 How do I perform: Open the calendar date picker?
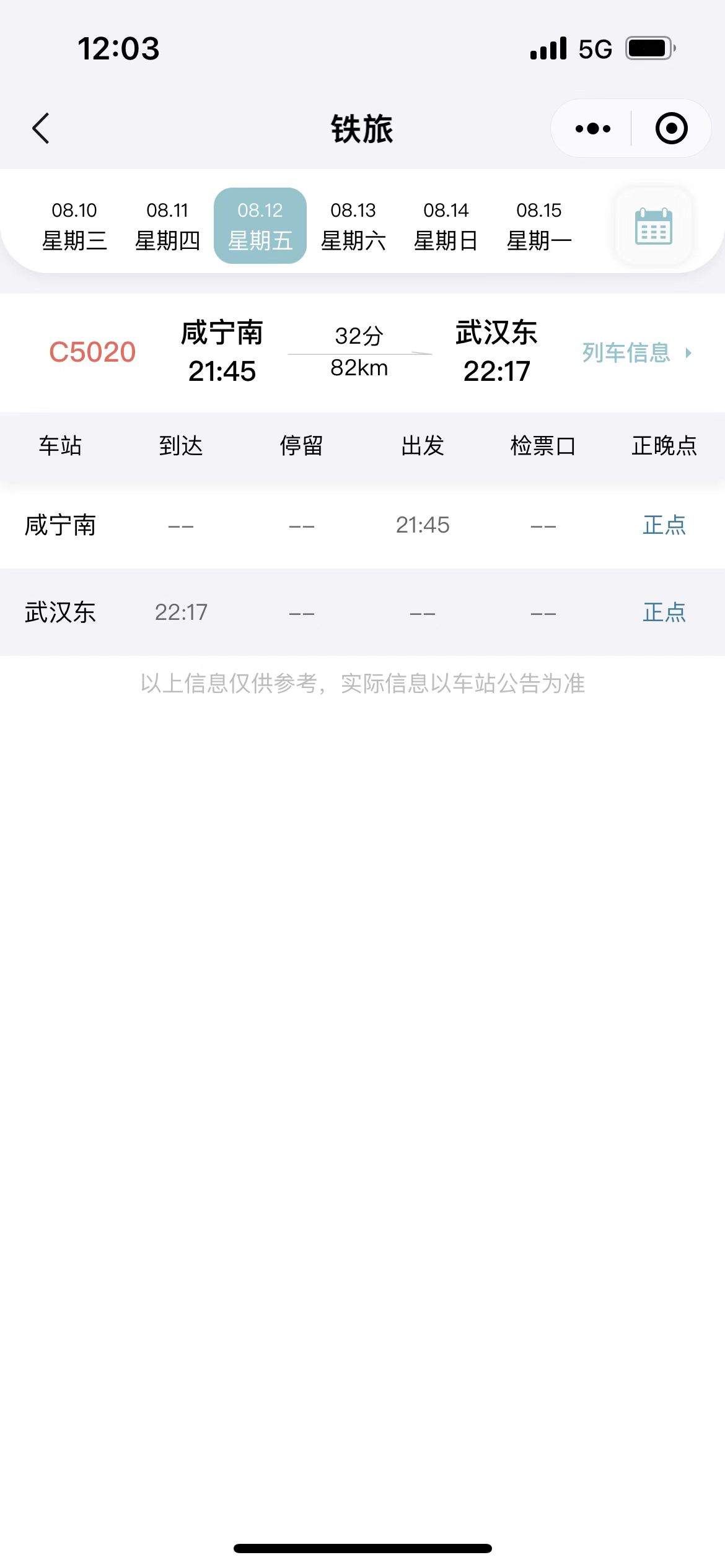(654, 226)
